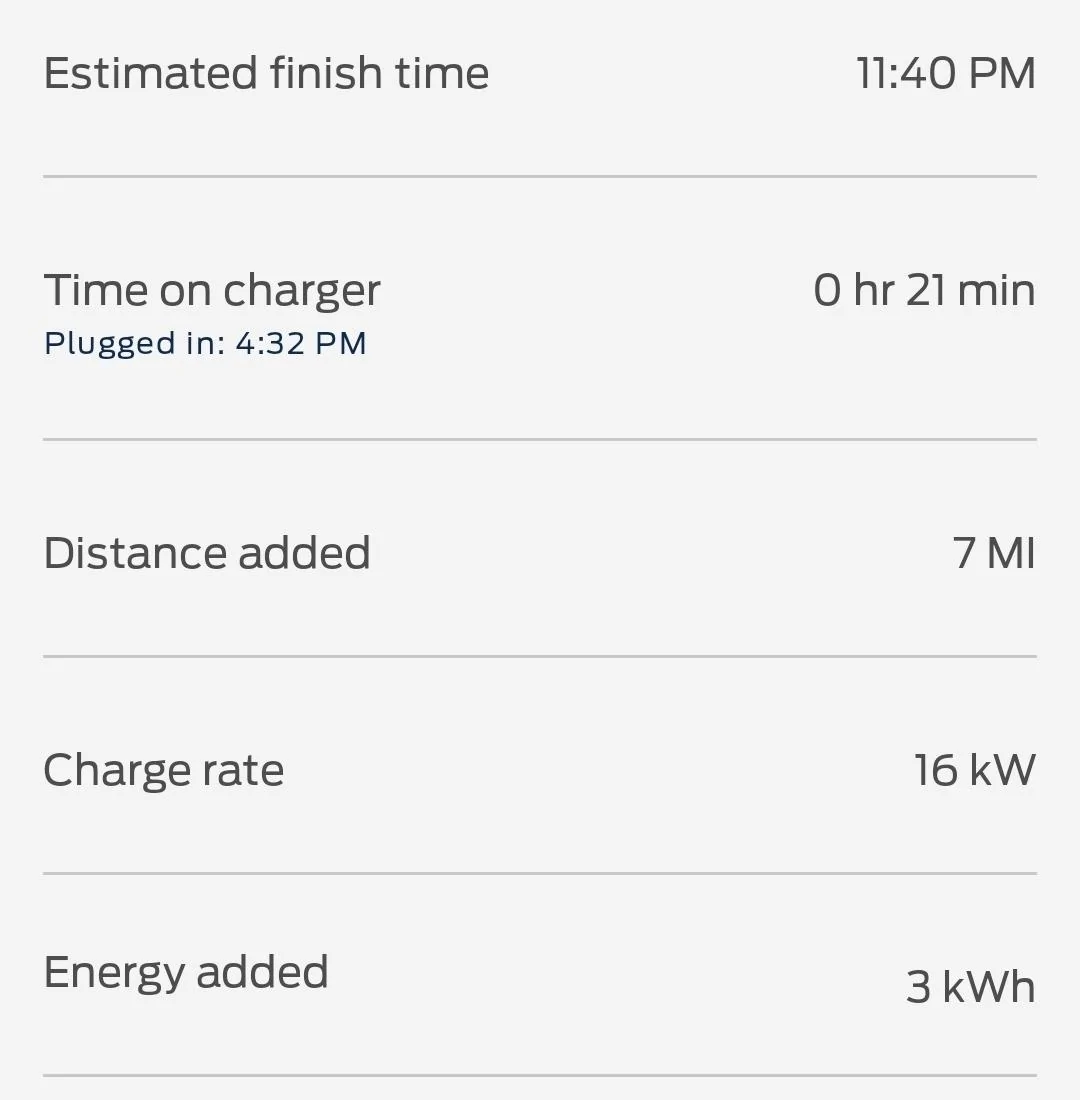Click the Charge rate label
Screen dimensions: 1080x1100
coord(163,769)
